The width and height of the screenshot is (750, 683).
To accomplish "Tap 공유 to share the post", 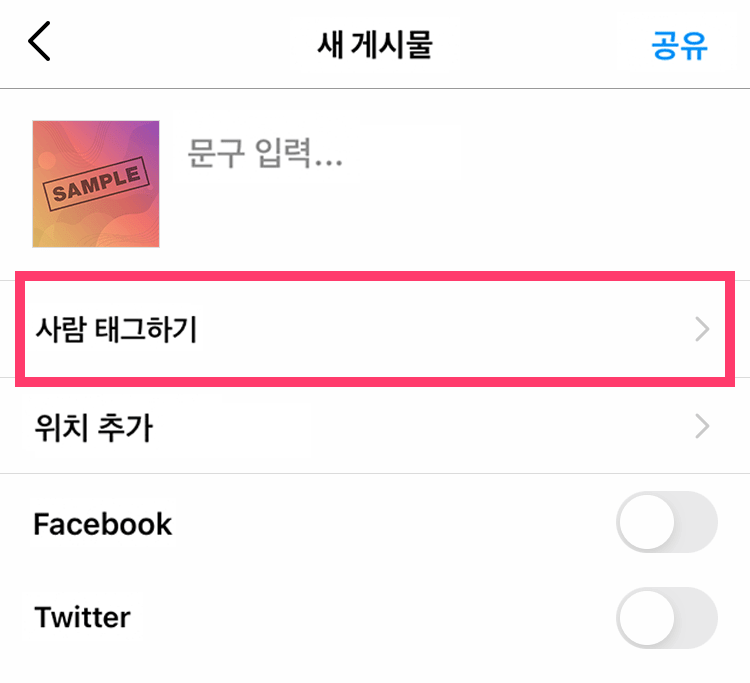I will click(x=679, y=45).
